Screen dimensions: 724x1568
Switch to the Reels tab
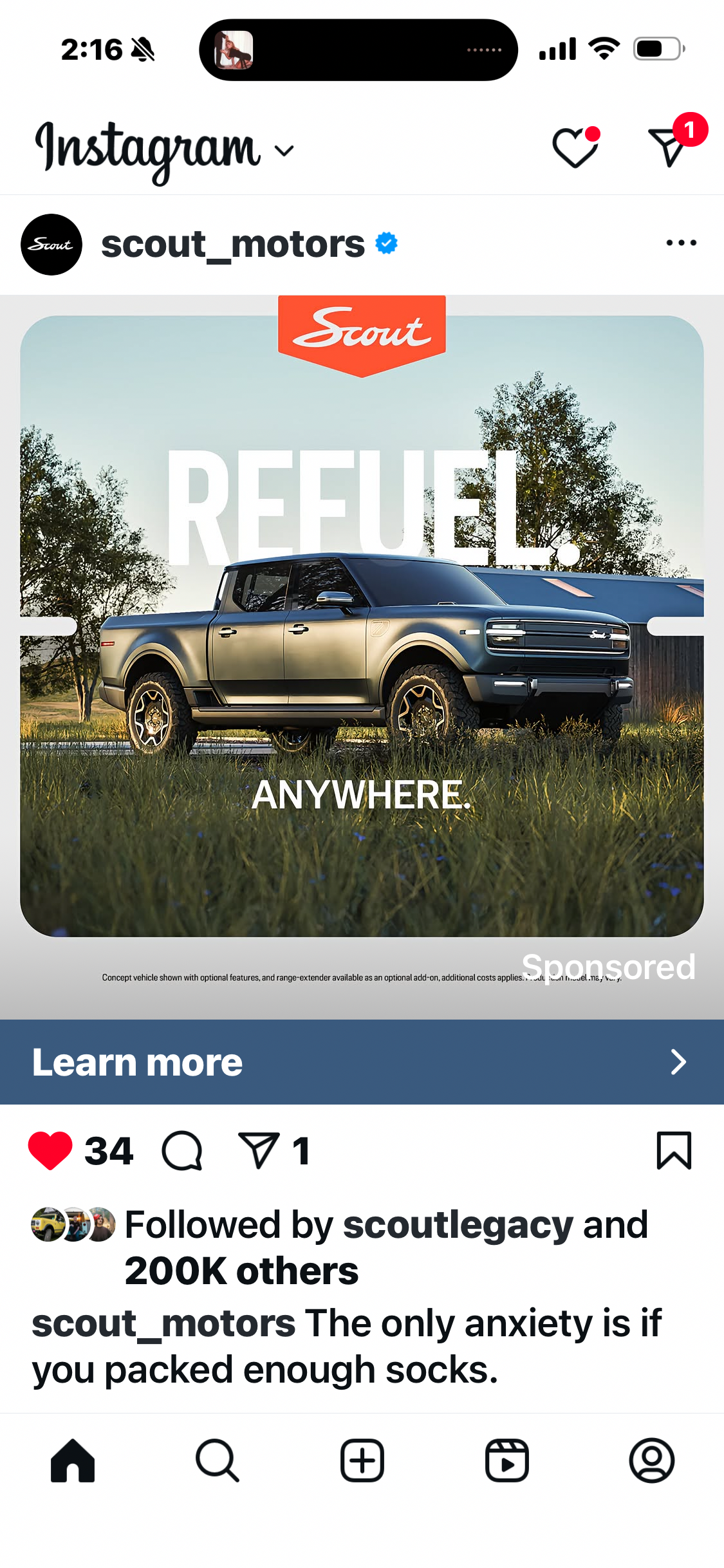(x=507, y=1461)
